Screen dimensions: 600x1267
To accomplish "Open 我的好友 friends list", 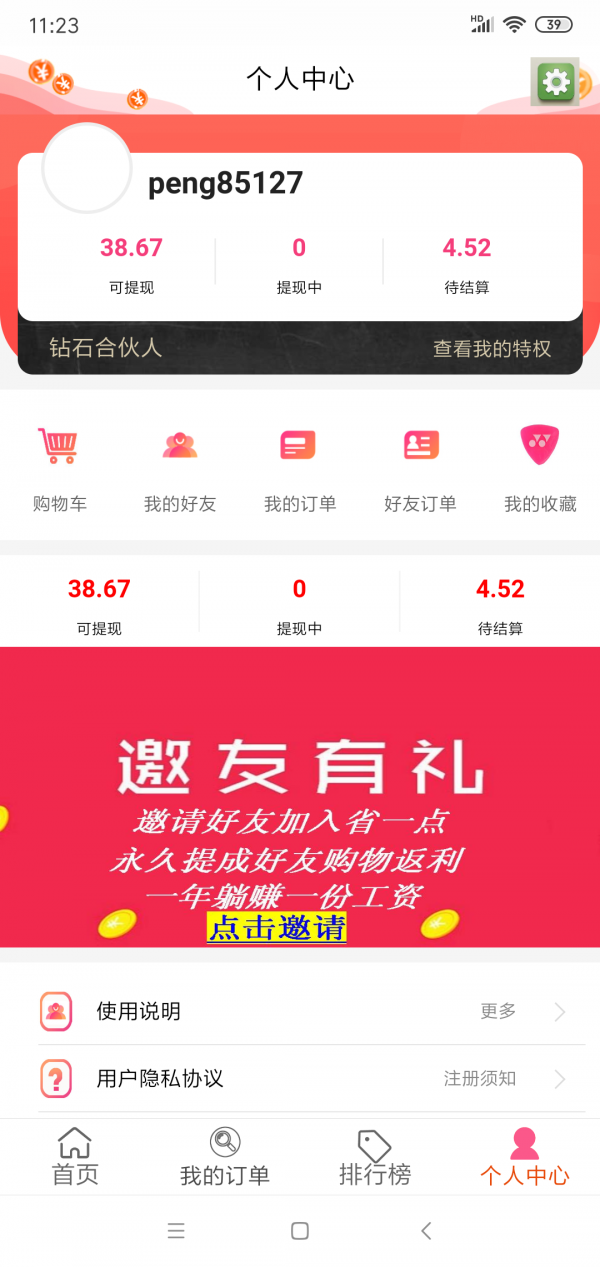I will point(179,467).
